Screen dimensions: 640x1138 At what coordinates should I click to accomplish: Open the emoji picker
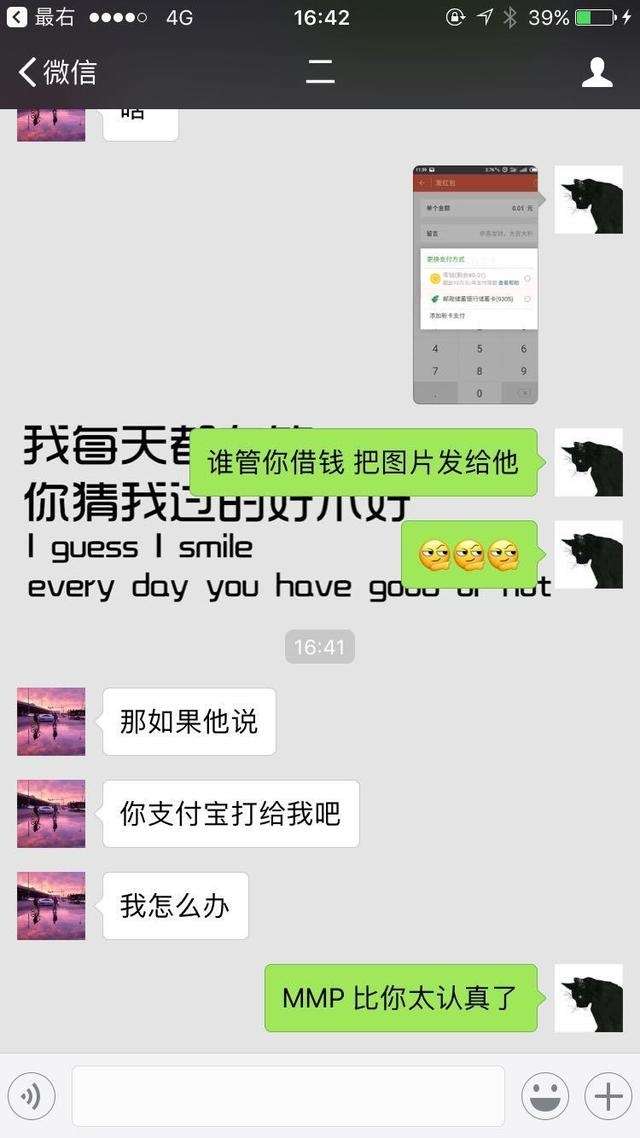pyautogui.click(x=545, y=1097)
